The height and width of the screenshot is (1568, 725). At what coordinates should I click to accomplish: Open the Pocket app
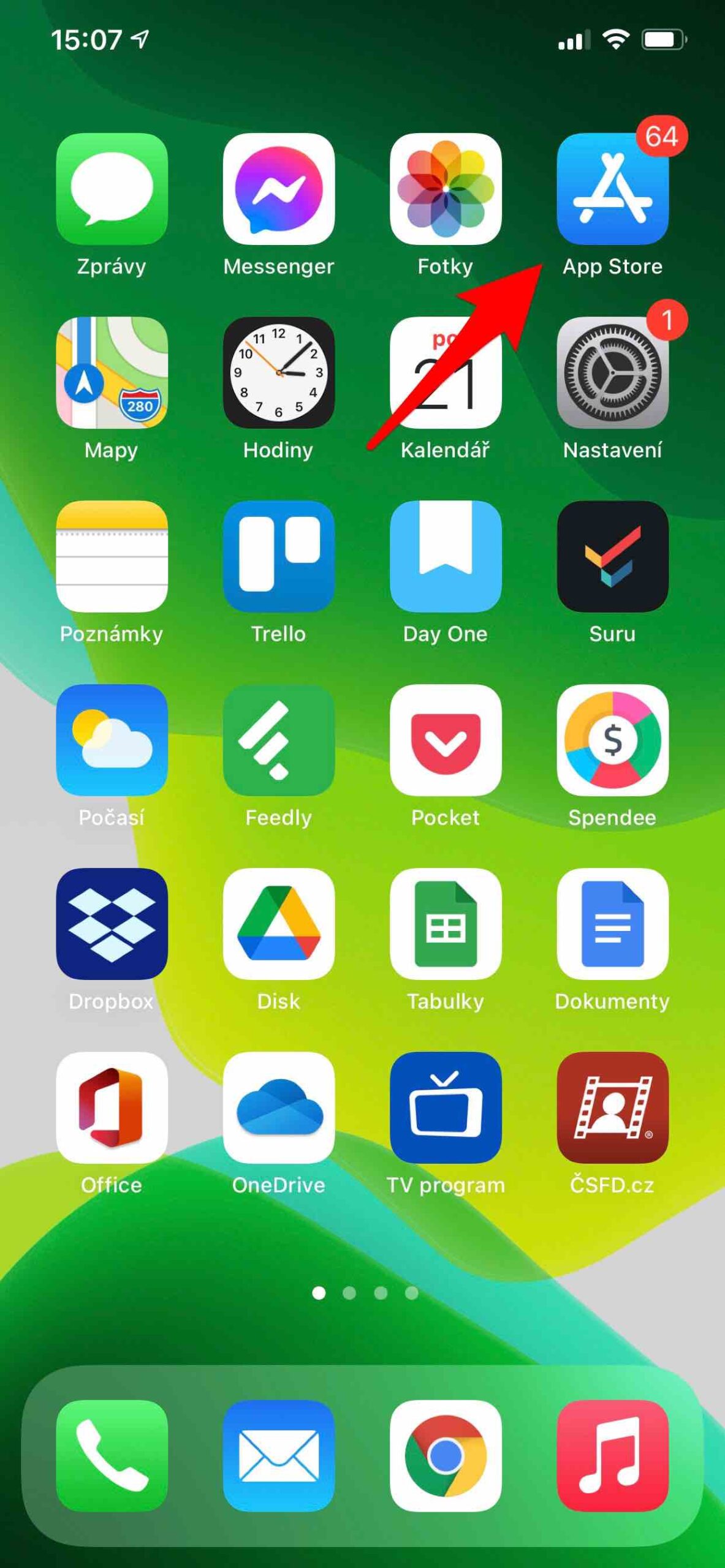446,741
